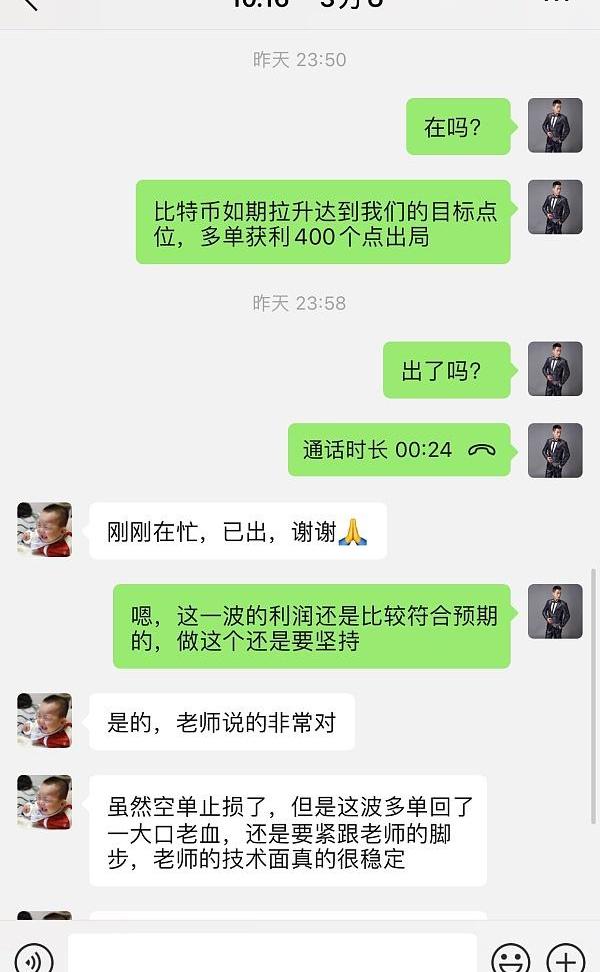Open baby avatar beside 是的，老师说的非常对

click(x=45, y=721)
